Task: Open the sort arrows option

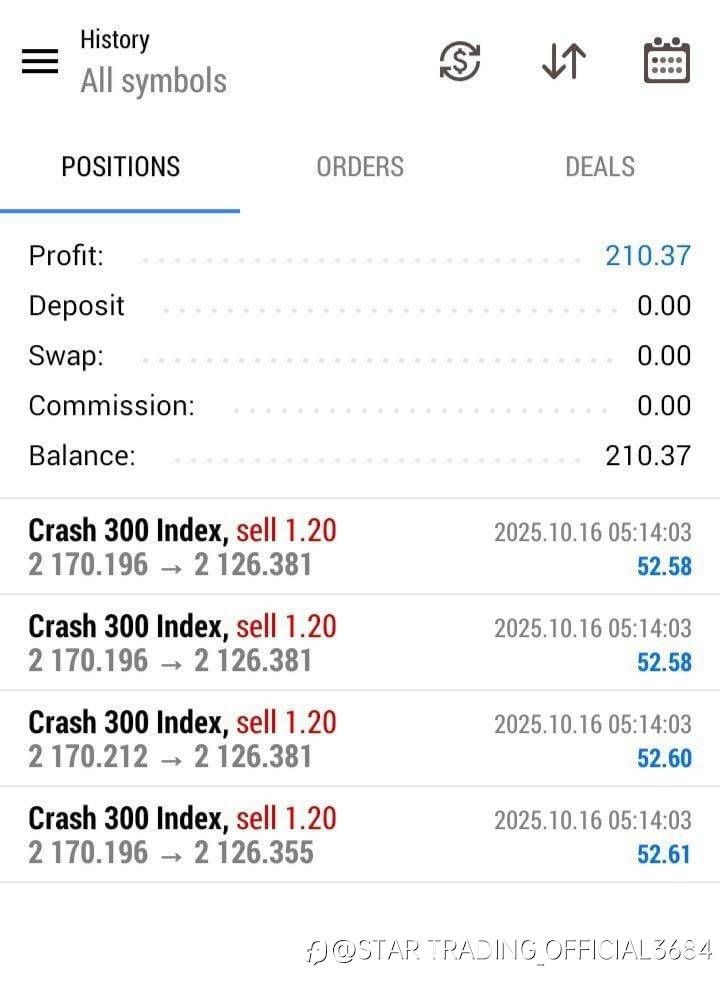Action: click(x=563, y=62)
